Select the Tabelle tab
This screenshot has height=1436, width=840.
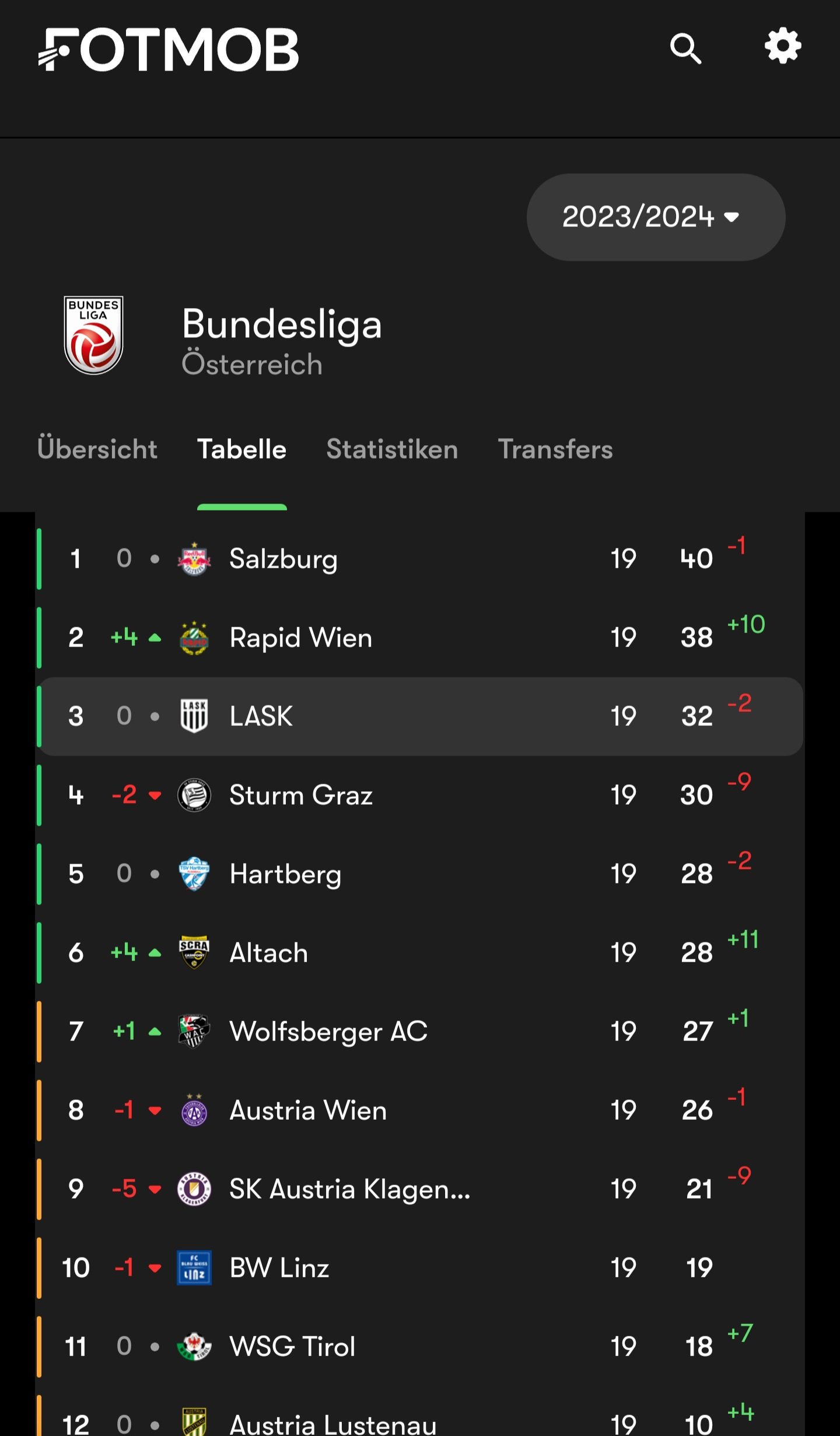[242, 449]
